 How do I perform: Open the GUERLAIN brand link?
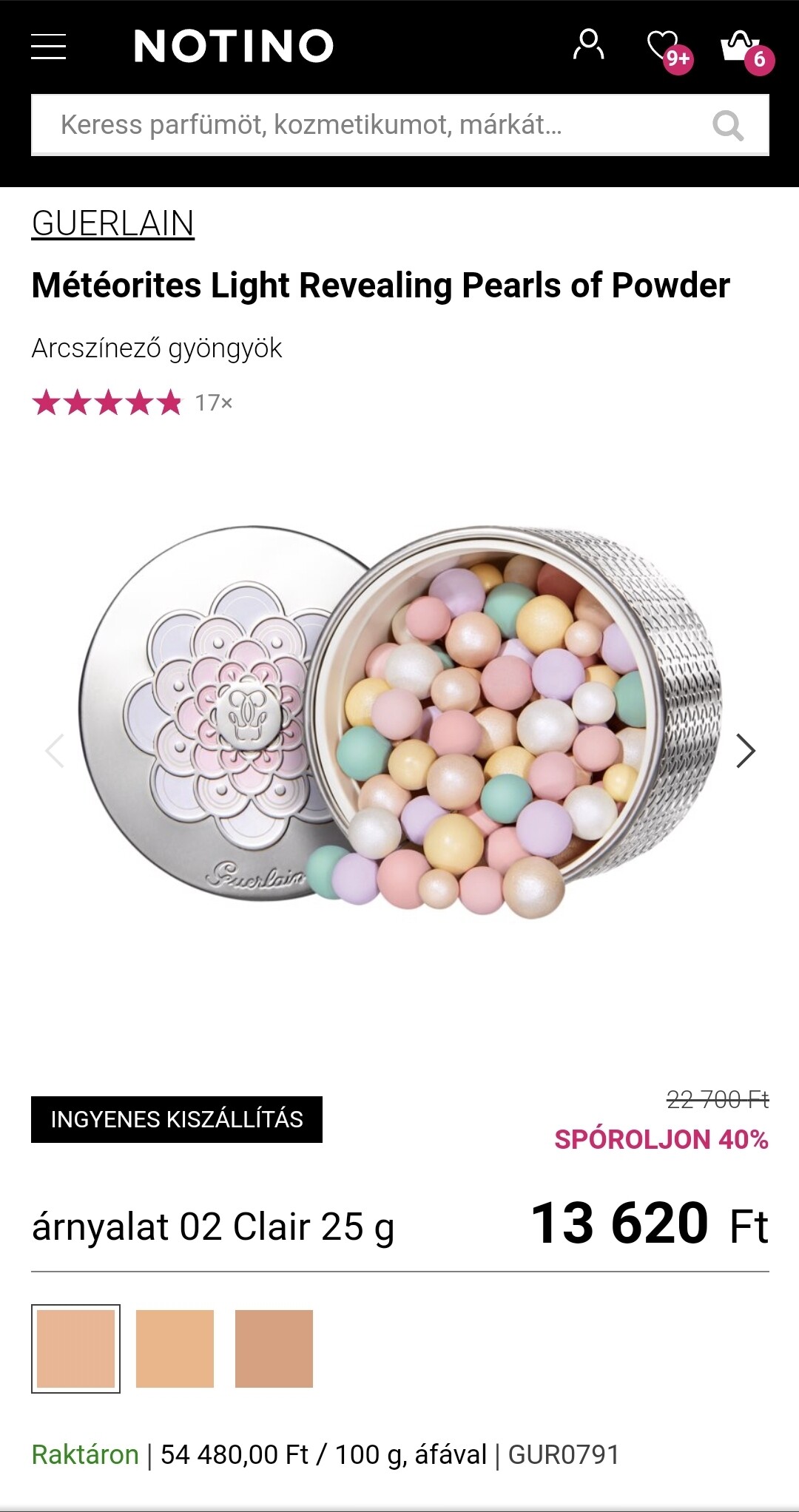tap(112, 223)
